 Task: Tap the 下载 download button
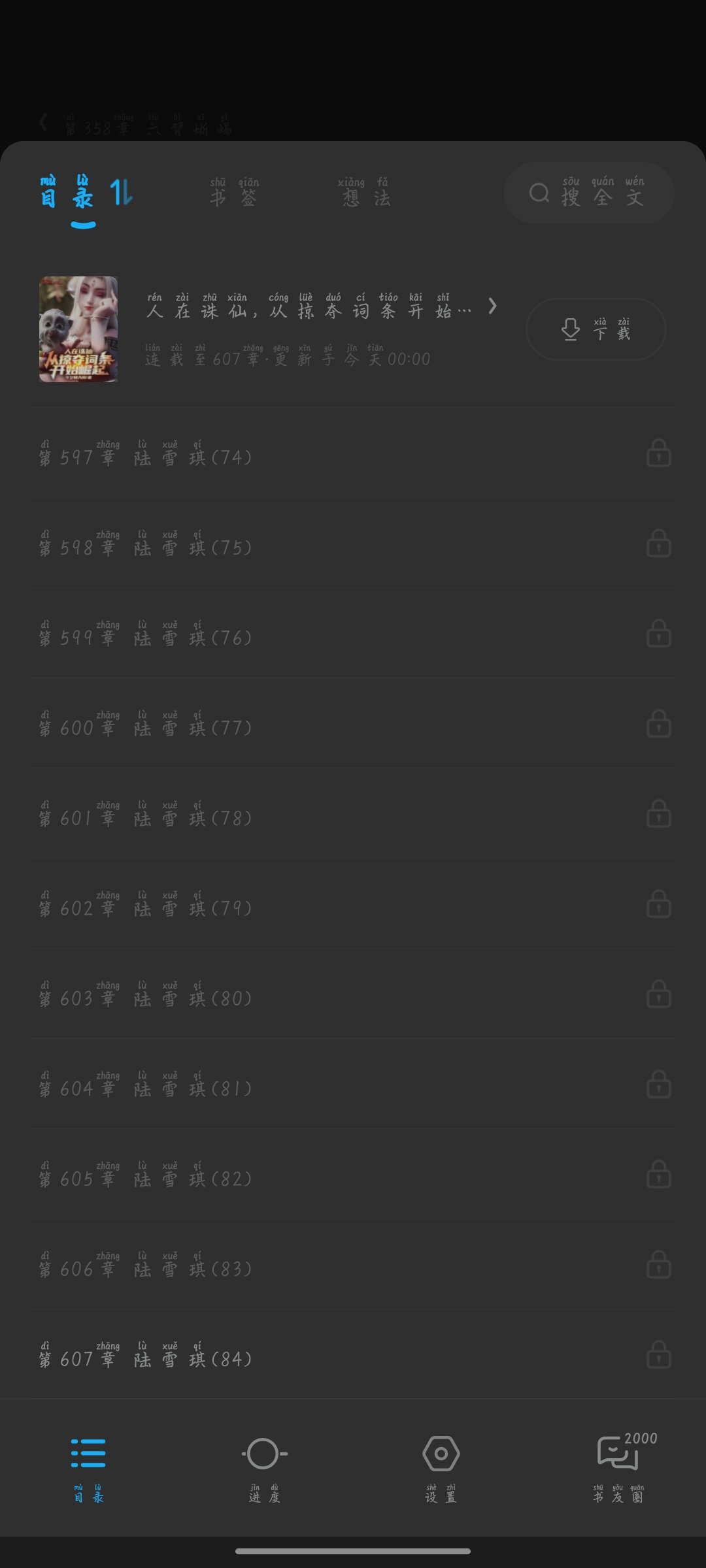(596, 329)
